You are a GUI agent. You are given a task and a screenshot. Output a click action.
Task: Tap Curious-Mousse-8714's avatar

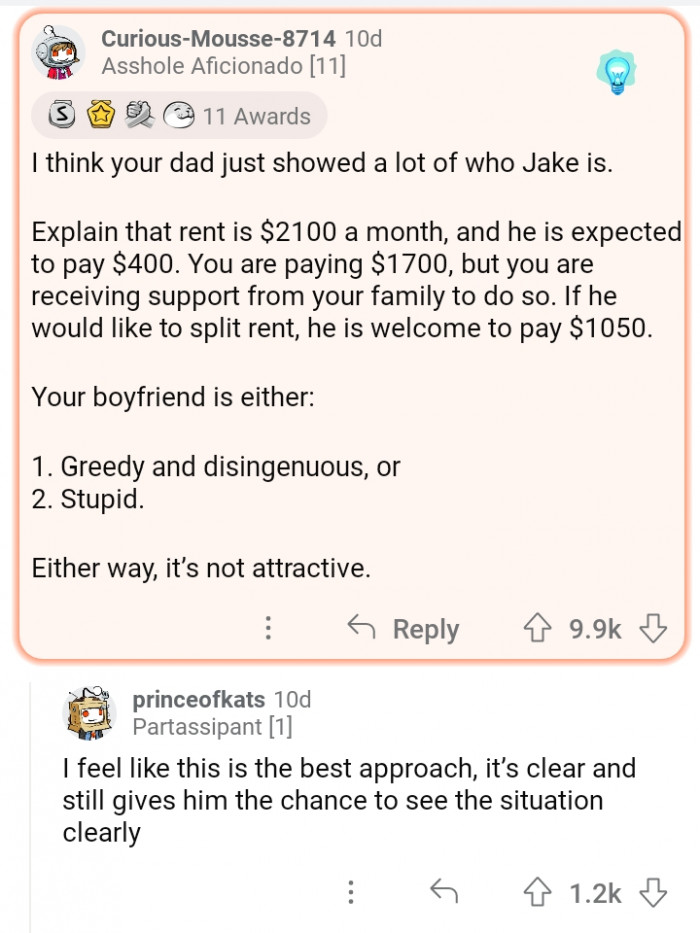click(x=59, y=52)
